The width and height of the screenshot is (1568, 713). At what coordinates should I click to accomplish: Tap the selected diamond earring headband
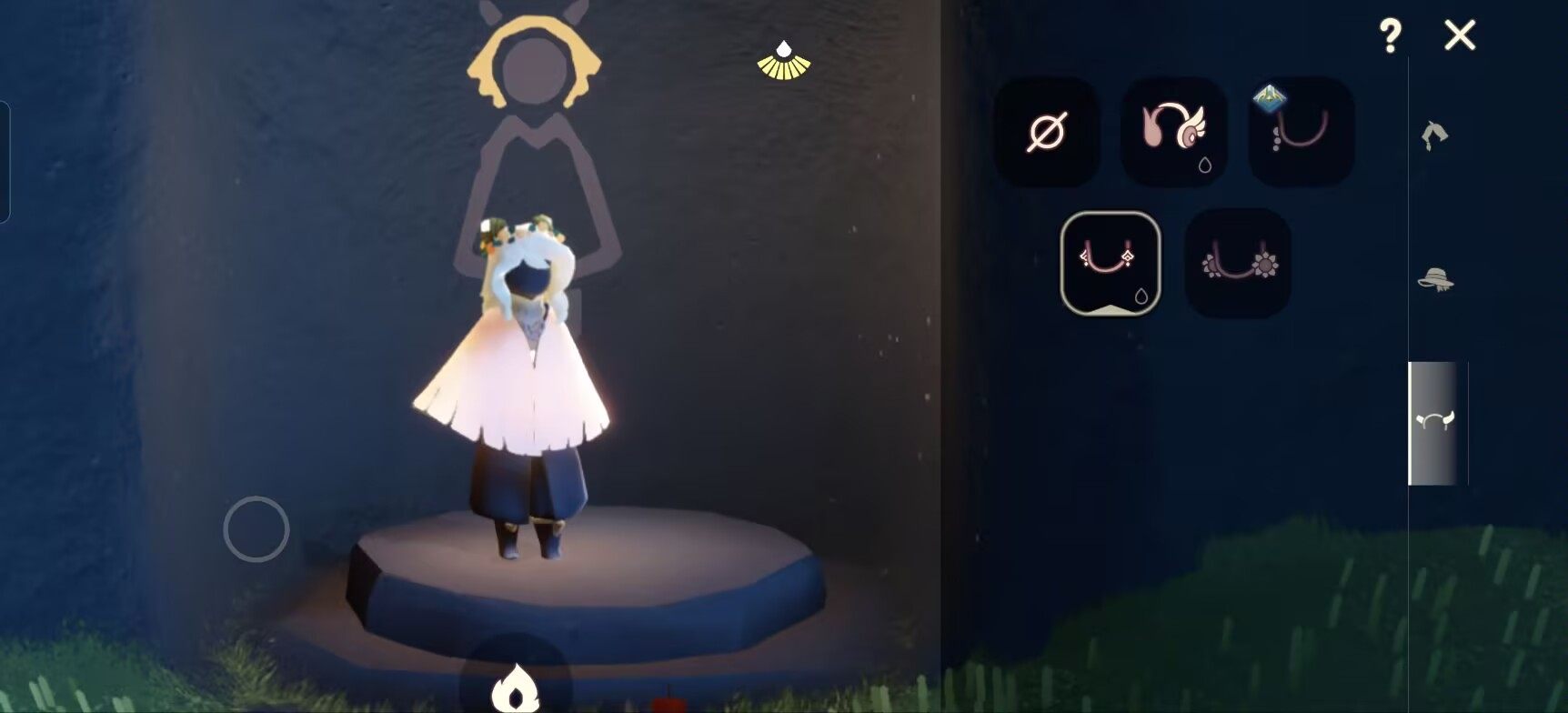[1111, 264]
